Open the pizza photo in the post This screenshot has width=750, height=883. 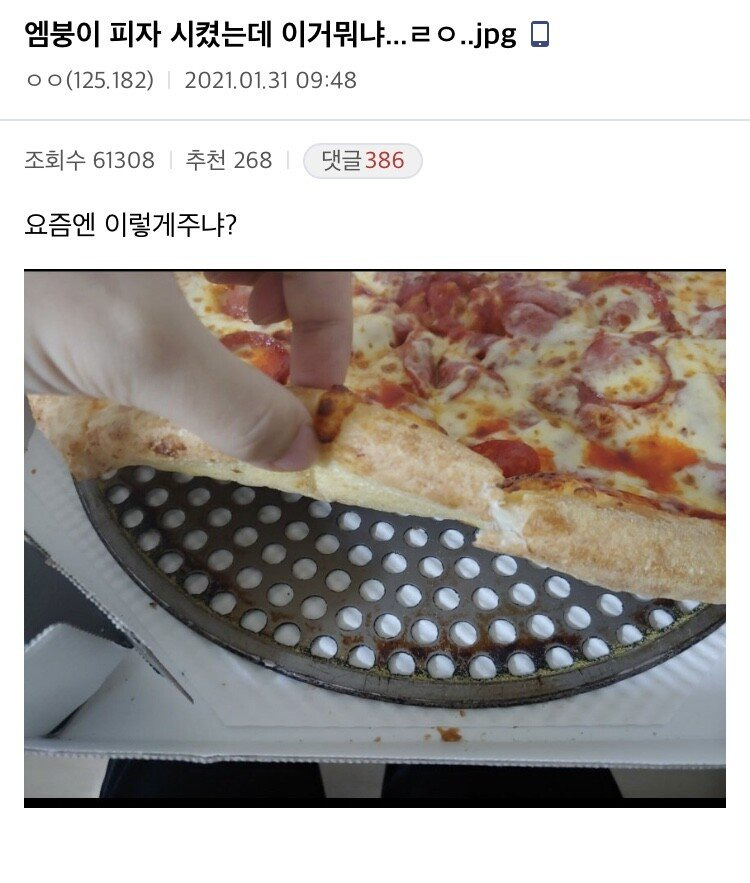pos(374,538)
